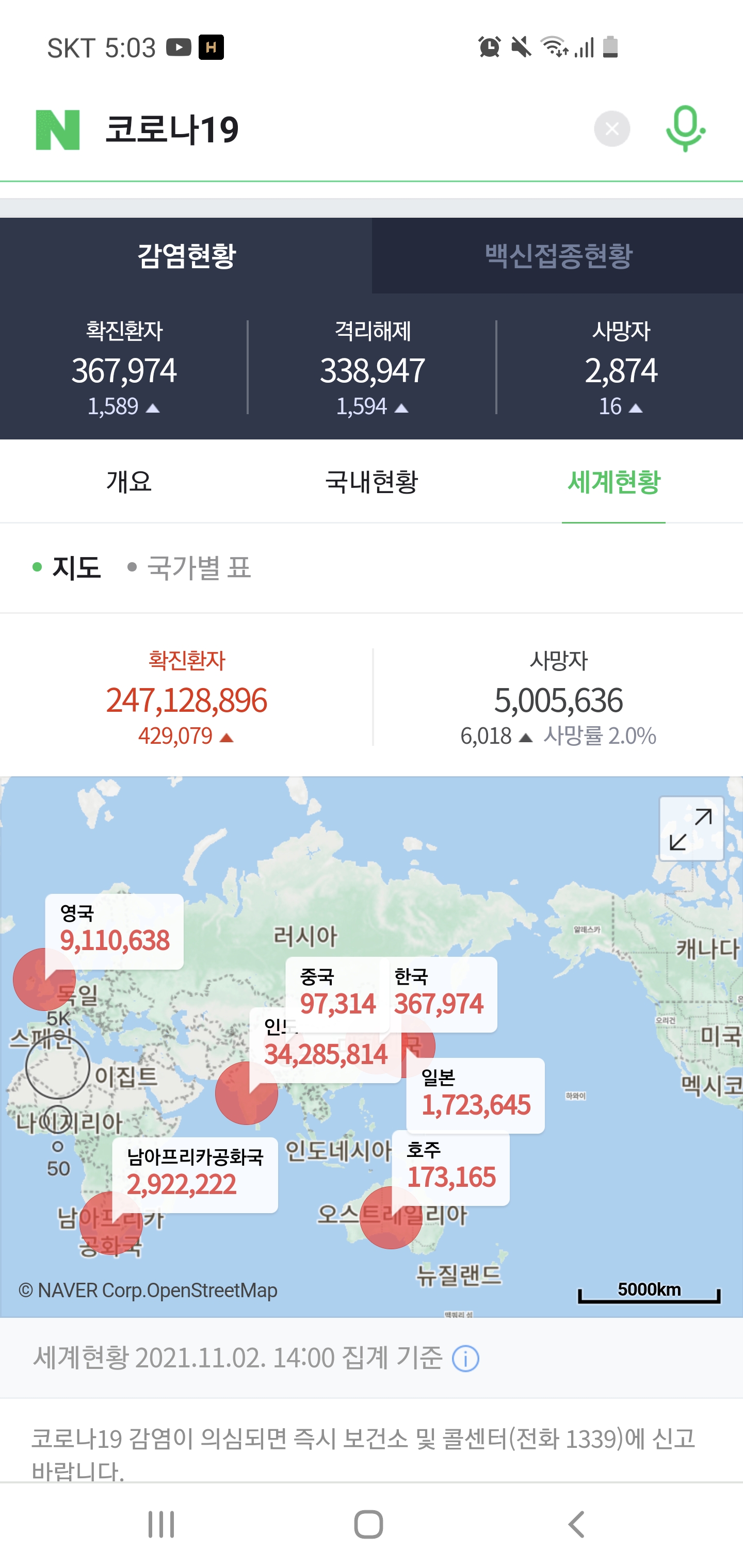743x1568 pixels.
Task: Open the info icon next to 집계 기준
Action: (465, 1358)
